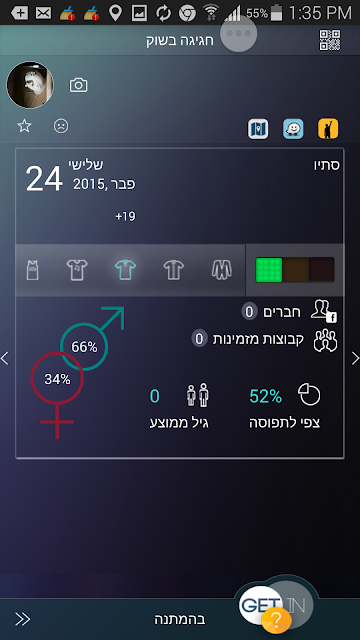Select the tank top dress code icon
The width and height of the screenshot is (360, 640).
pos(33,270)
